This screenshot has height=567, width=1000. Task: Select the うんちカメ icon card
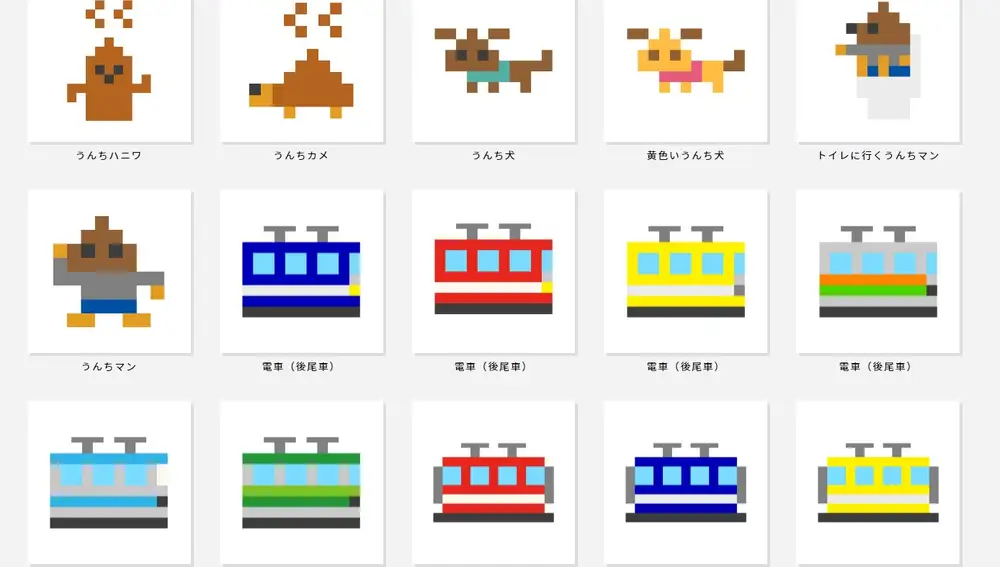point(302,70)
